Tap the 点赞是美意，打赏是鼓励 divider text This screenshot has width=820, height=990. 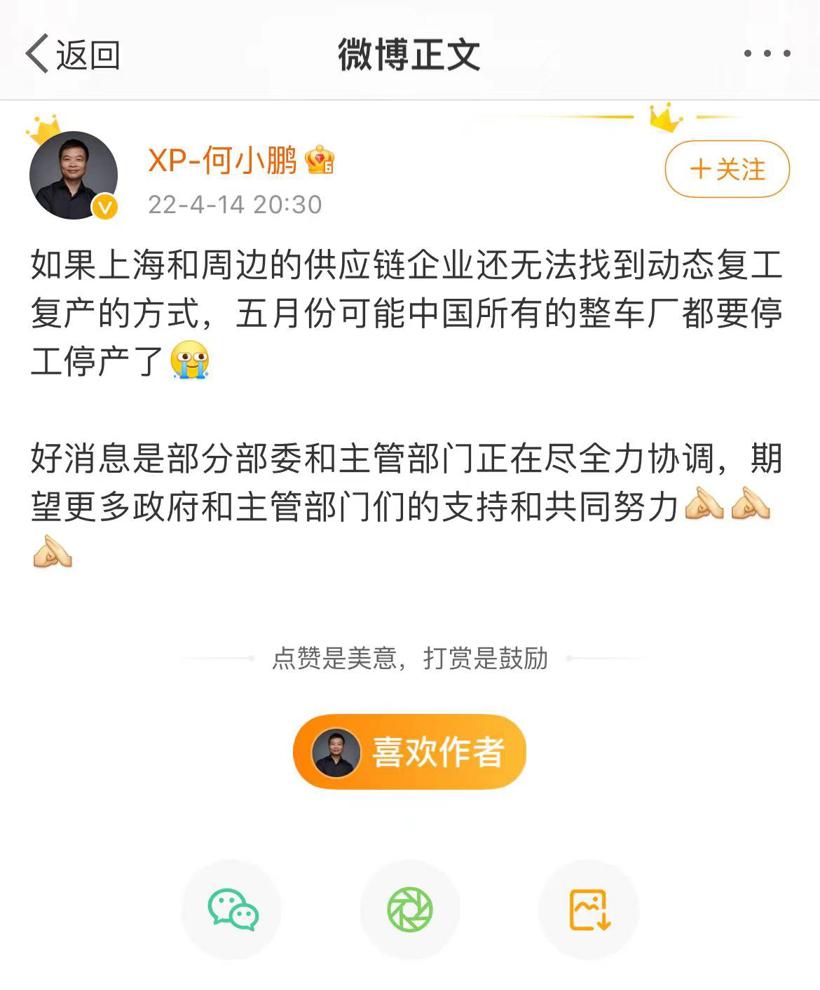coord(409,660)
